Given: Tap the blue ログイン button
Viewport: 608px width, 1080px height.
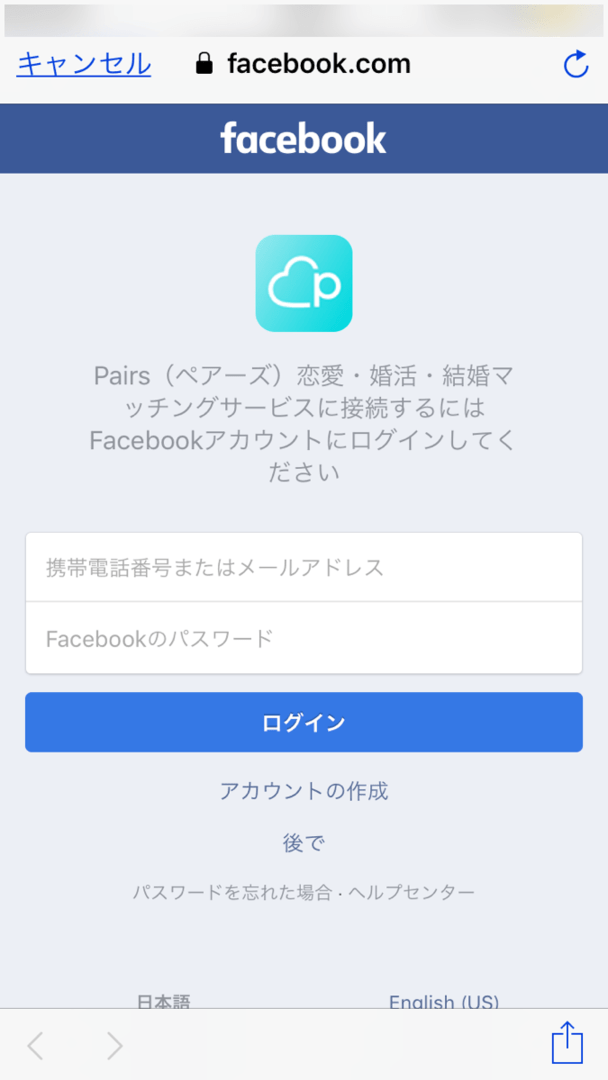Looking at the screenshot, I should point(304,723).
